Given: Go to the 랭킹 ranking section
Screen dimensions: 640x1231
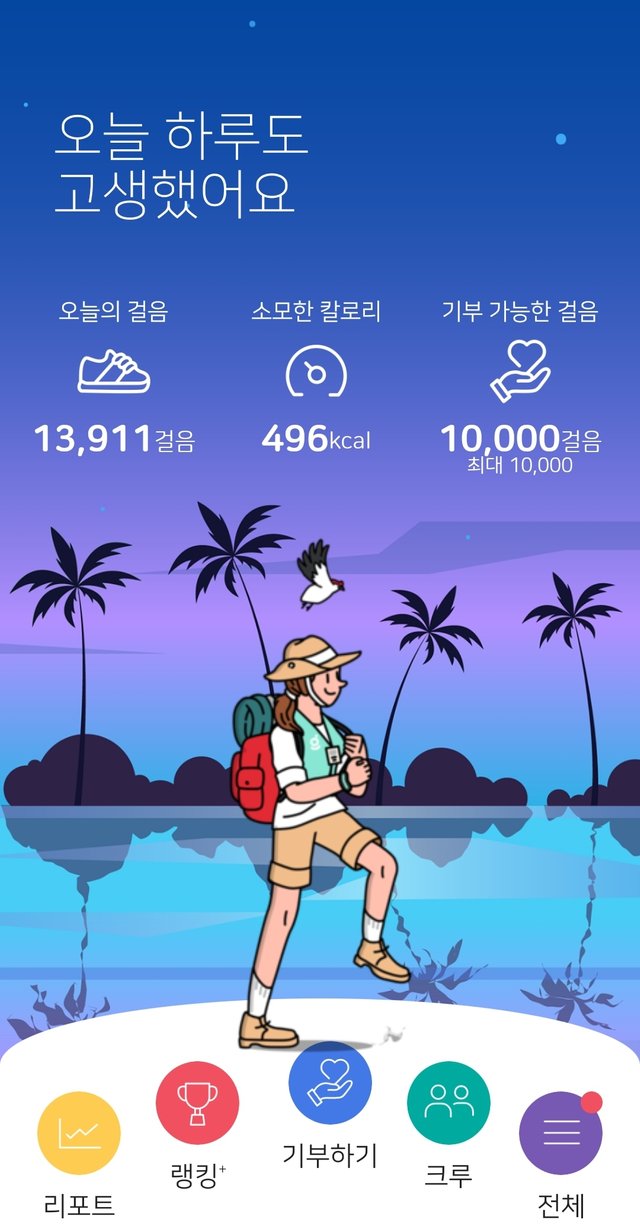Looking at the screenshot, I should coord(197,1103).
